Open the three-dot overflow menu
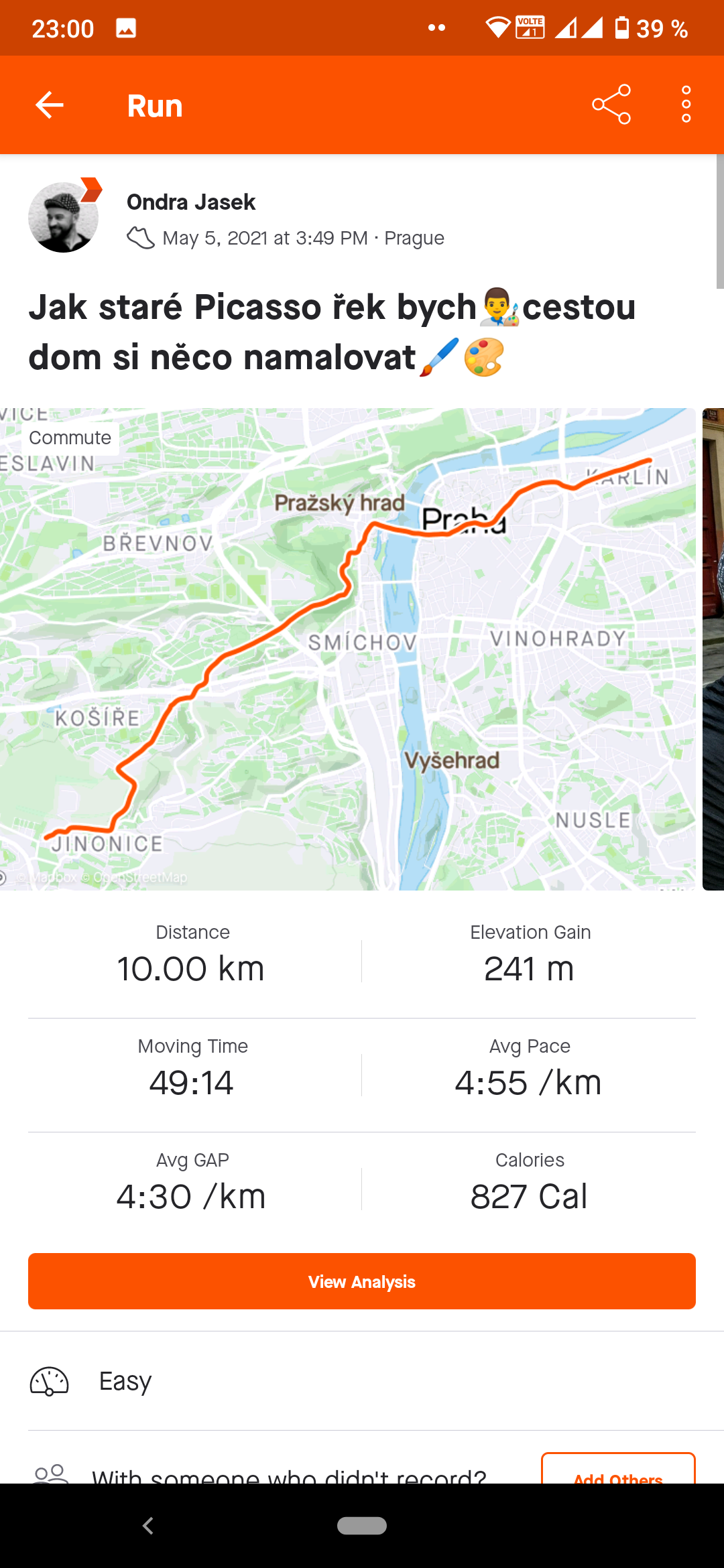The height and width of the screenshot is (1568, 724). click(x=686, y=105)
